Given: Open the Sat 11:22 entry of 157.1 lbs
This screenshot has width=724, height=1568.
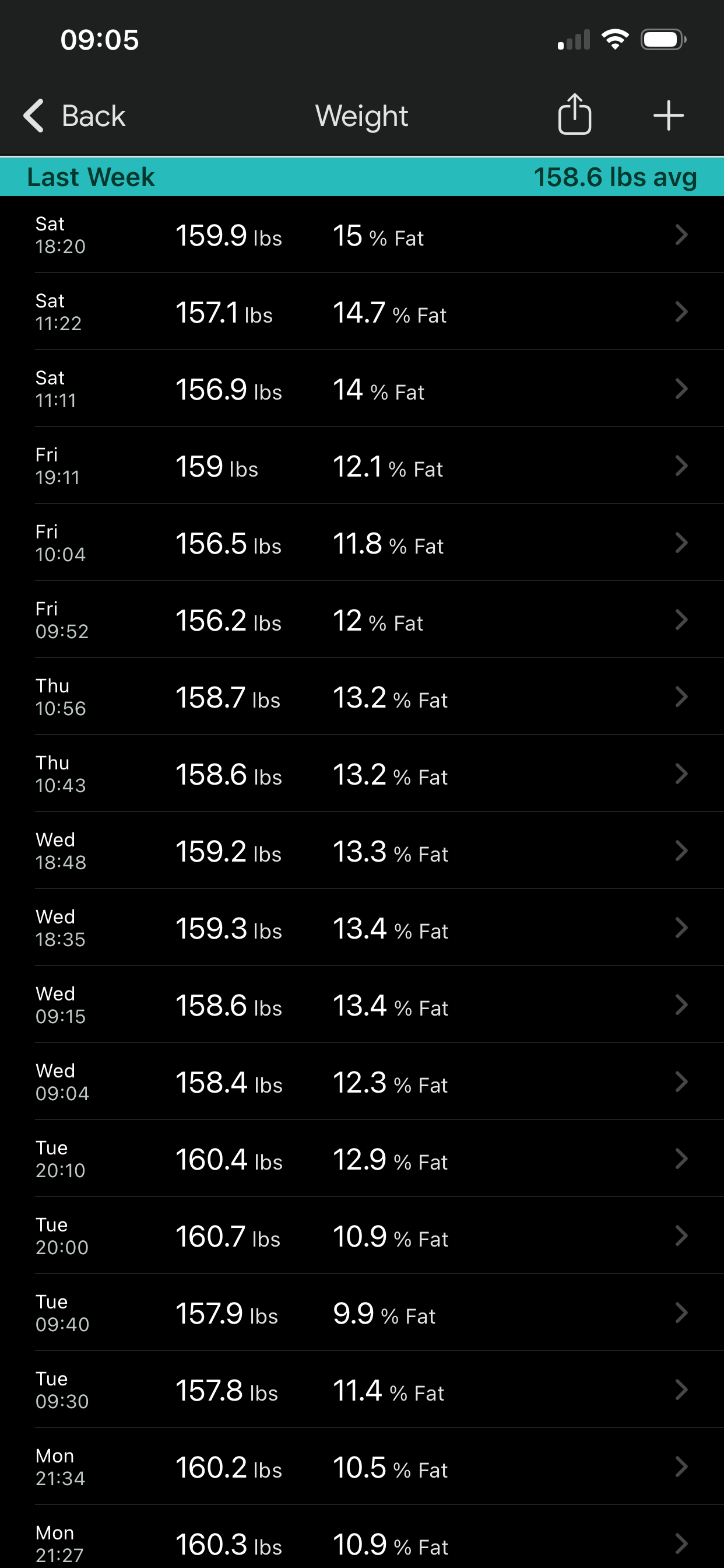Looking at the screenshot, I should click(x=361, y=312).
